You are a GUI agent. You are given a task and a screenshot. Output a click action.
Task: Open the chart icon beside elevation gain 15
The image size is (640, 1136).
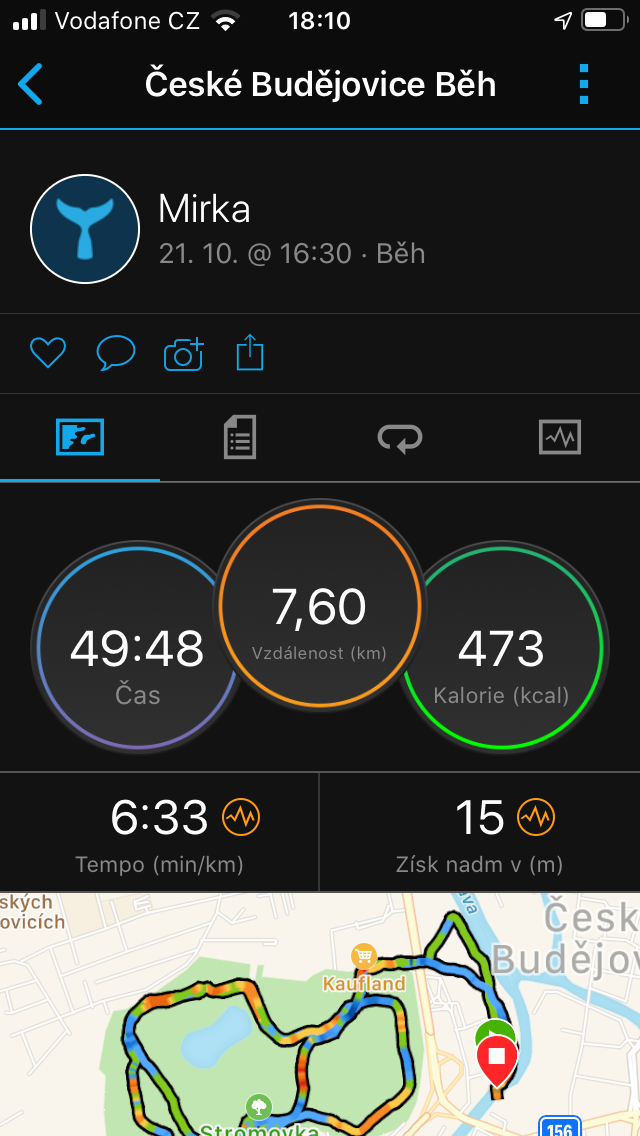point(536,817)
